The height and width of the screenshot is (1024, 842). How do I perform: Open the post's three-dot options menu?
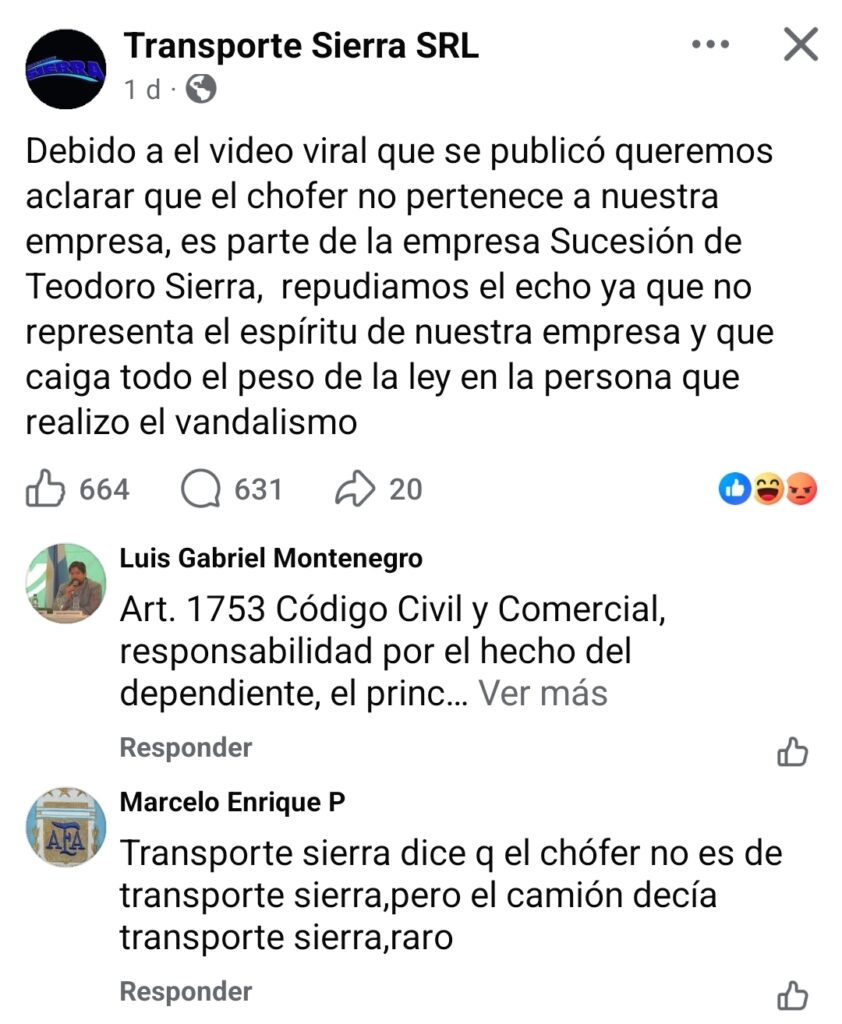pos(710,45)
